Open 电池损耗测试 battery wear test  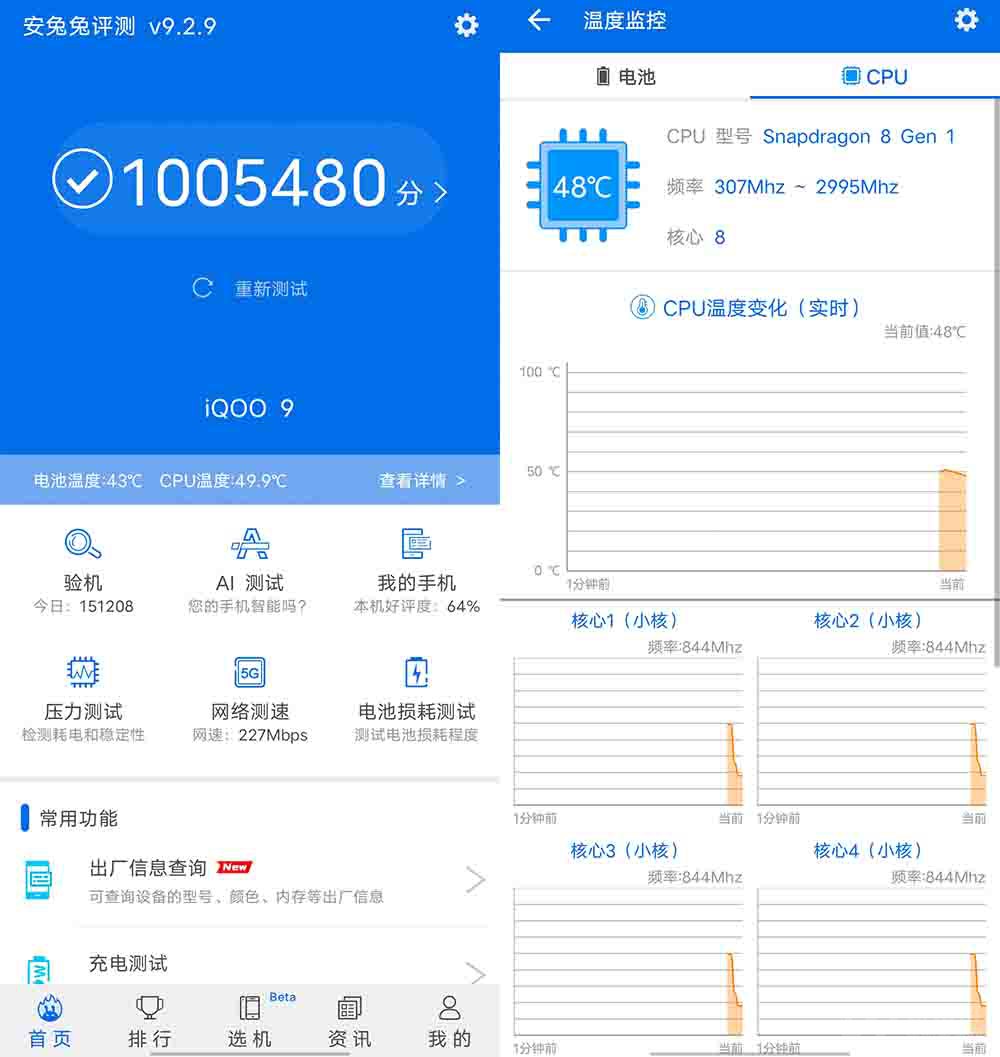(416, 697)
